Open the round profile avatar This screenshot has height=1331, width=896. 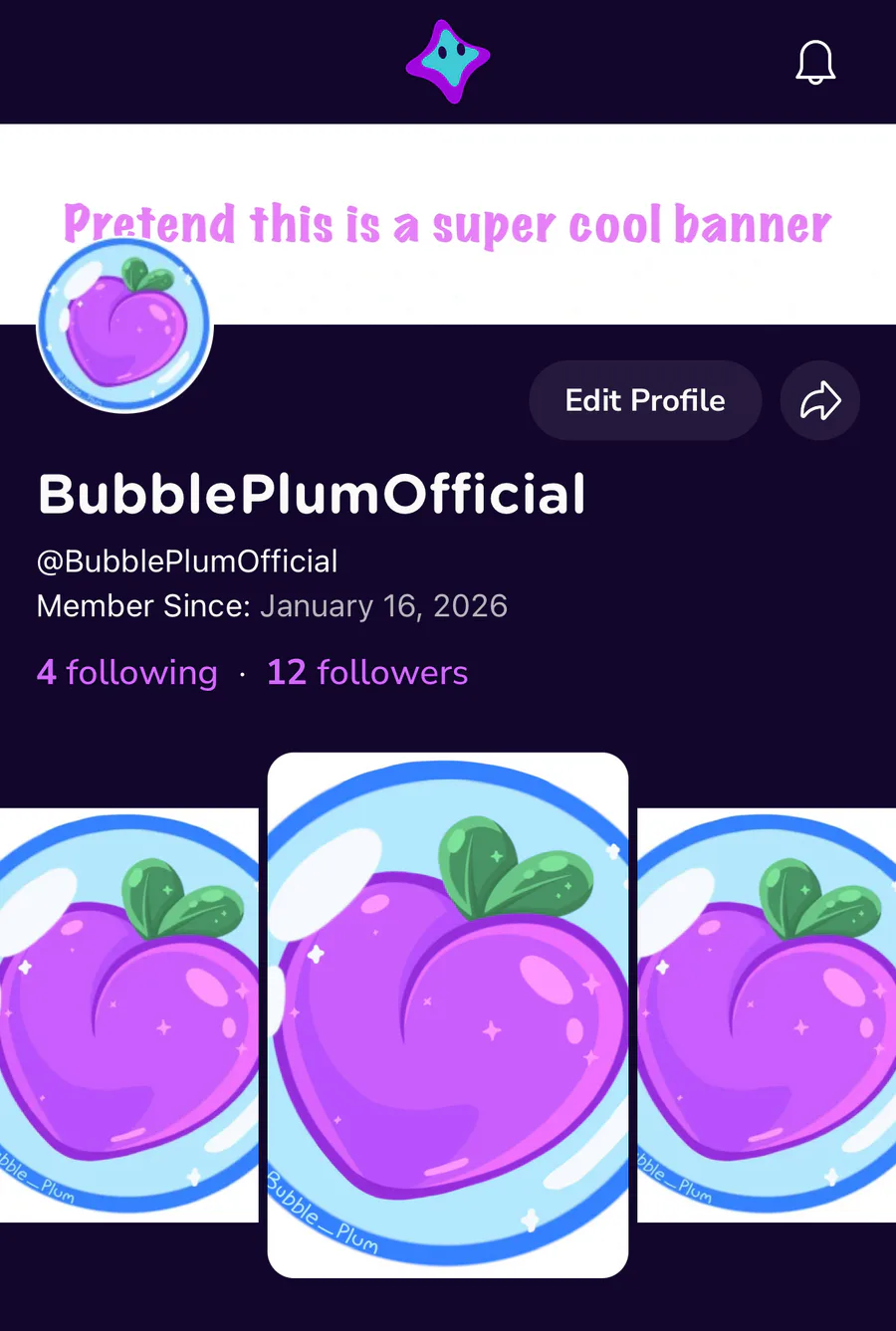[125, 326]
